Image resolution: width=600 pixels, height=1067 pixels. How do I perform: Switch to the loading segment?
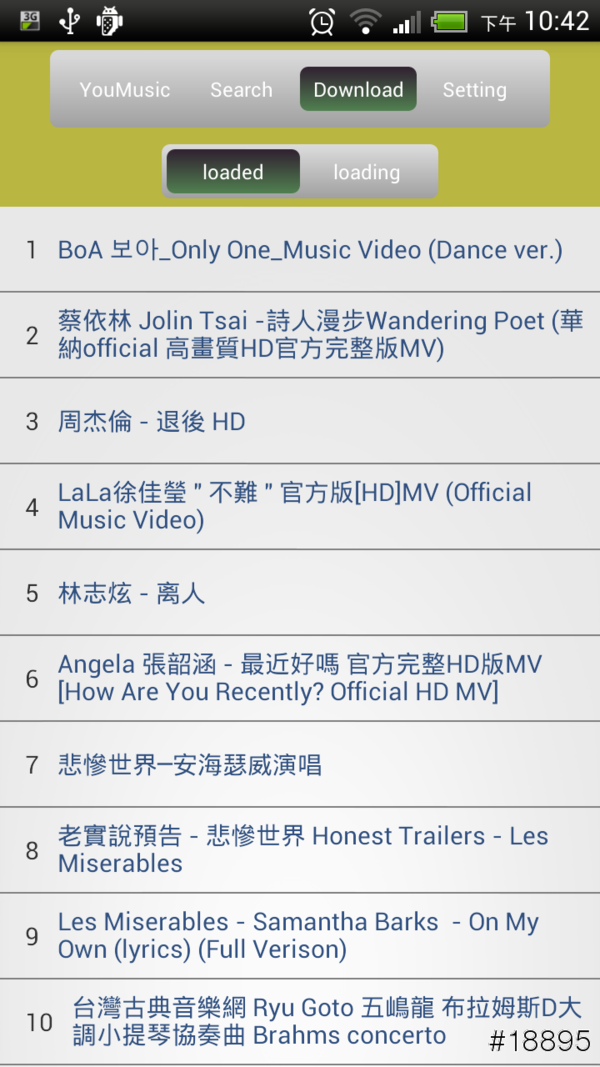367,172
